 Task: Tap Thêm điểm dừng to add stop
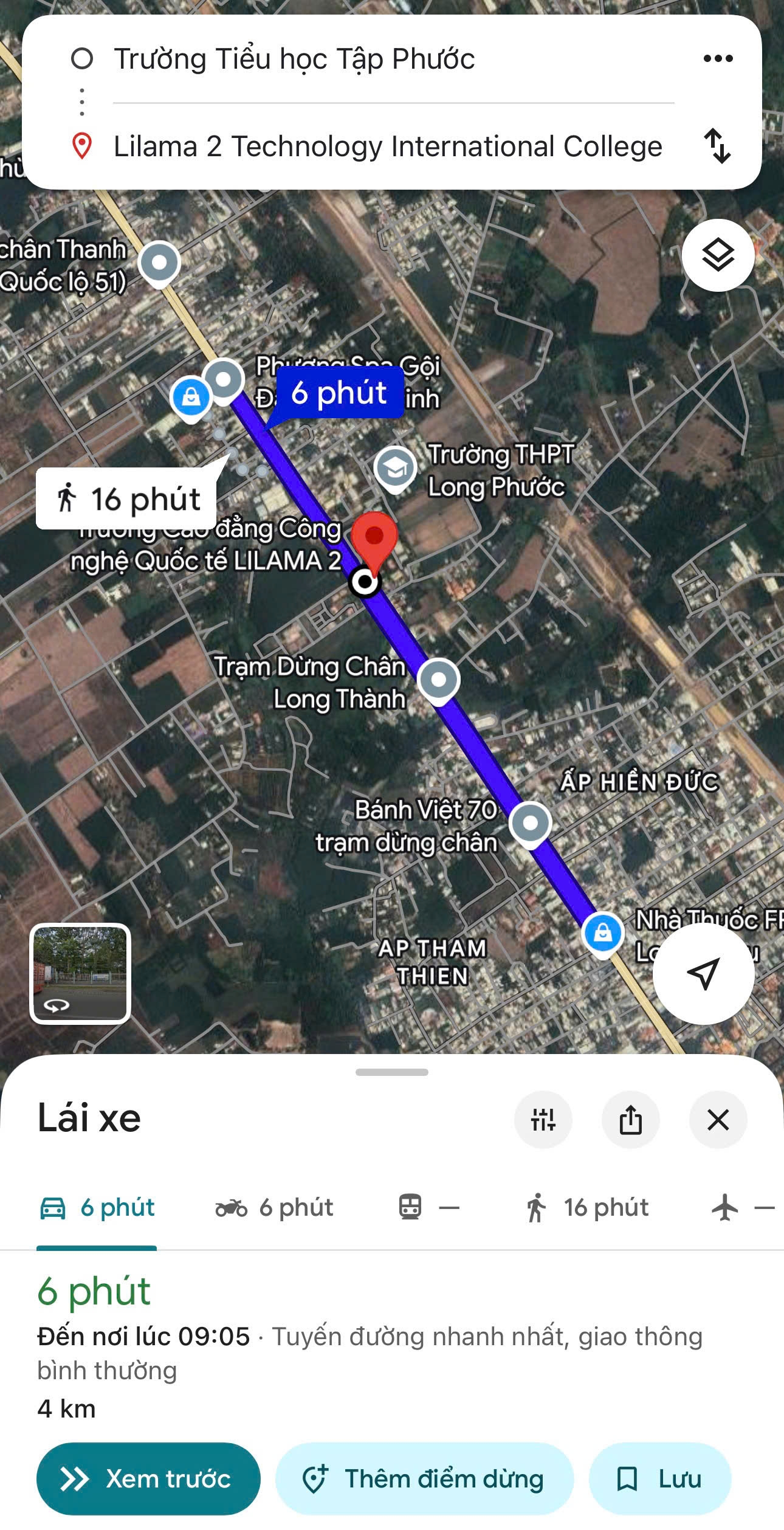click(x=424, y=1479)
